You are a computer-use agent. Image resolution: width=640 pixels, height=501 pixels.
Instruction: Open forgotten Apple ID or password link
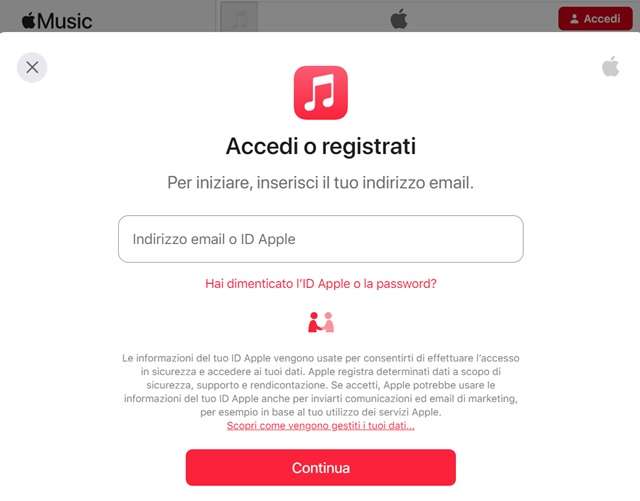[320, 284]
